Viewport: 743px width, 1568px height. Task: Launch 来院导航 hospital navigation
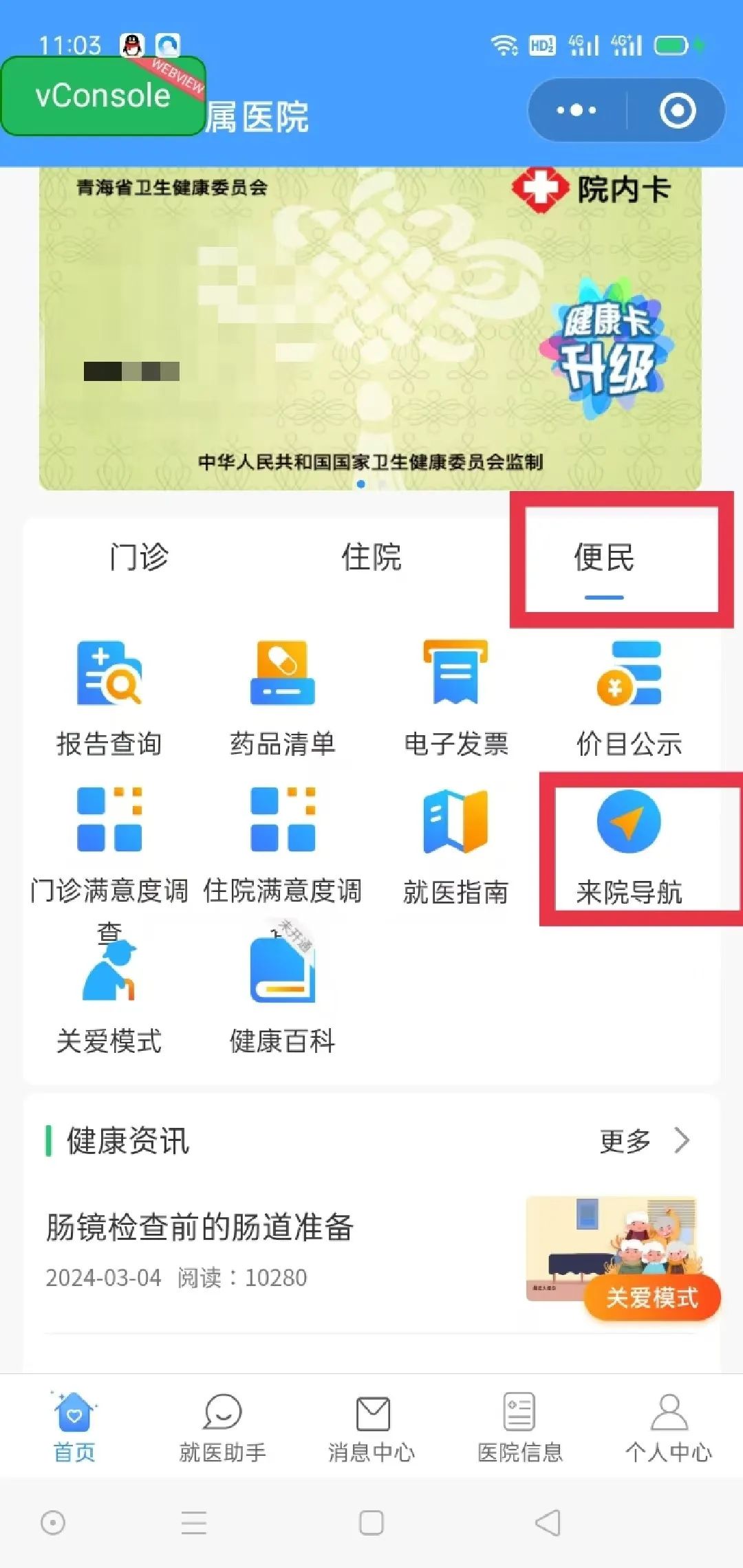tap(629, 846)
